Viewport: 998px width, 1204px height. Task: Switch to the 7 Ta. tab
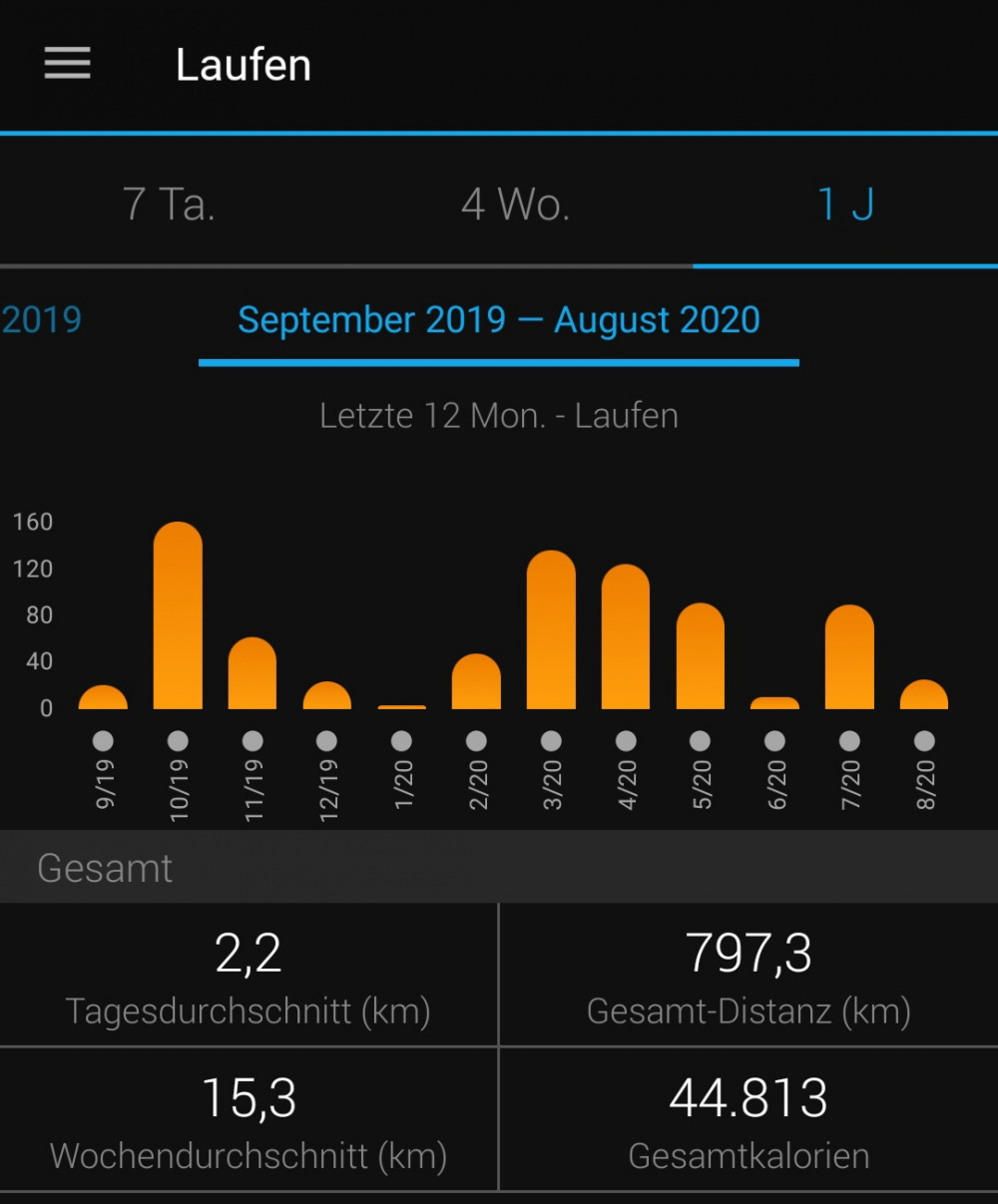tap(169, 204)
